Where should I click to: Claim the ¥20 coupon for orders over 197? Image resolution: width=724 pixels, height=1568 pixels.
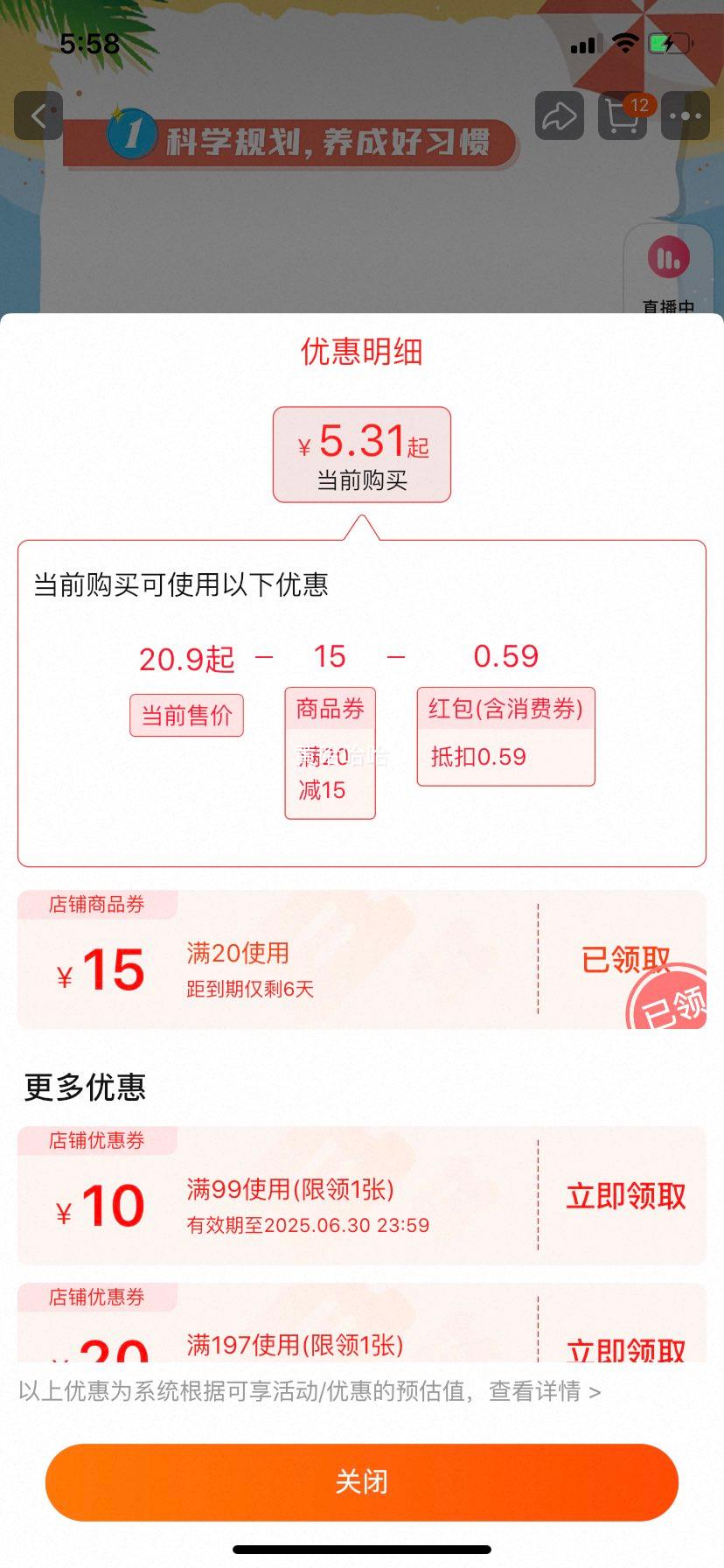click(x=625, y=1347)
